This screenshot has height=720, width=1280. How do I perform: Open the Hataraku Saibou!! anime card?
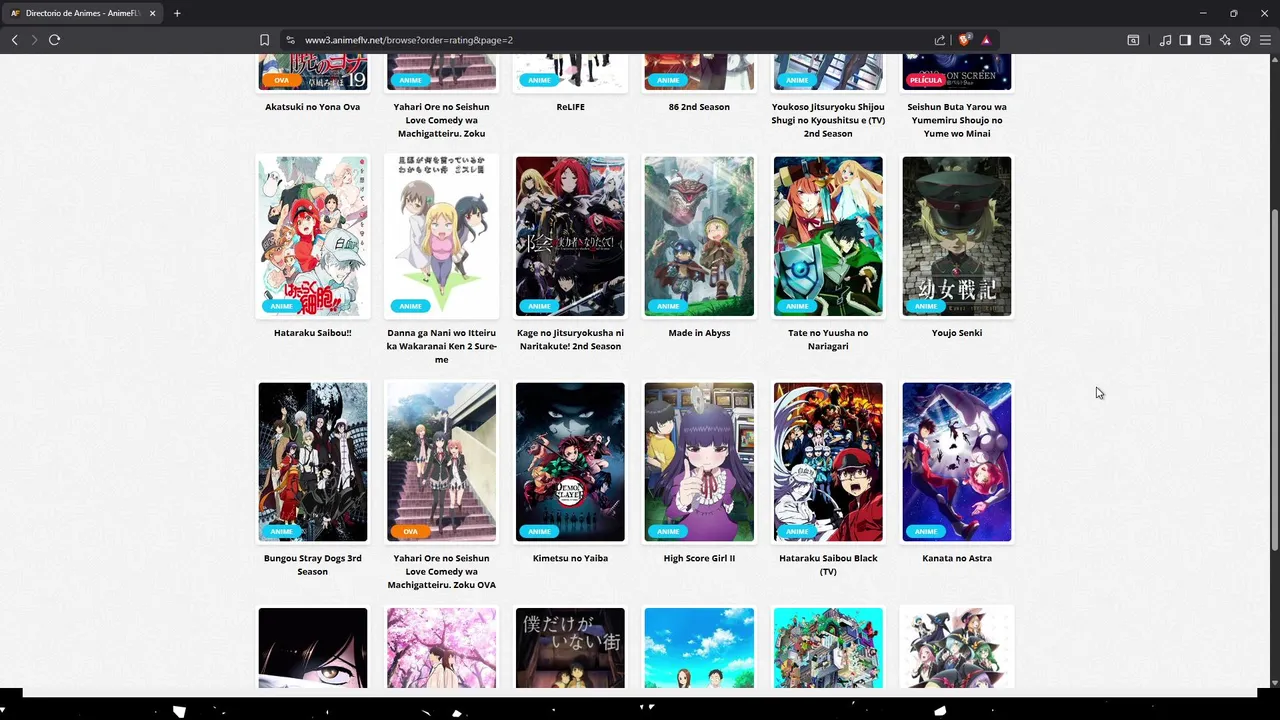pos(313,236)
